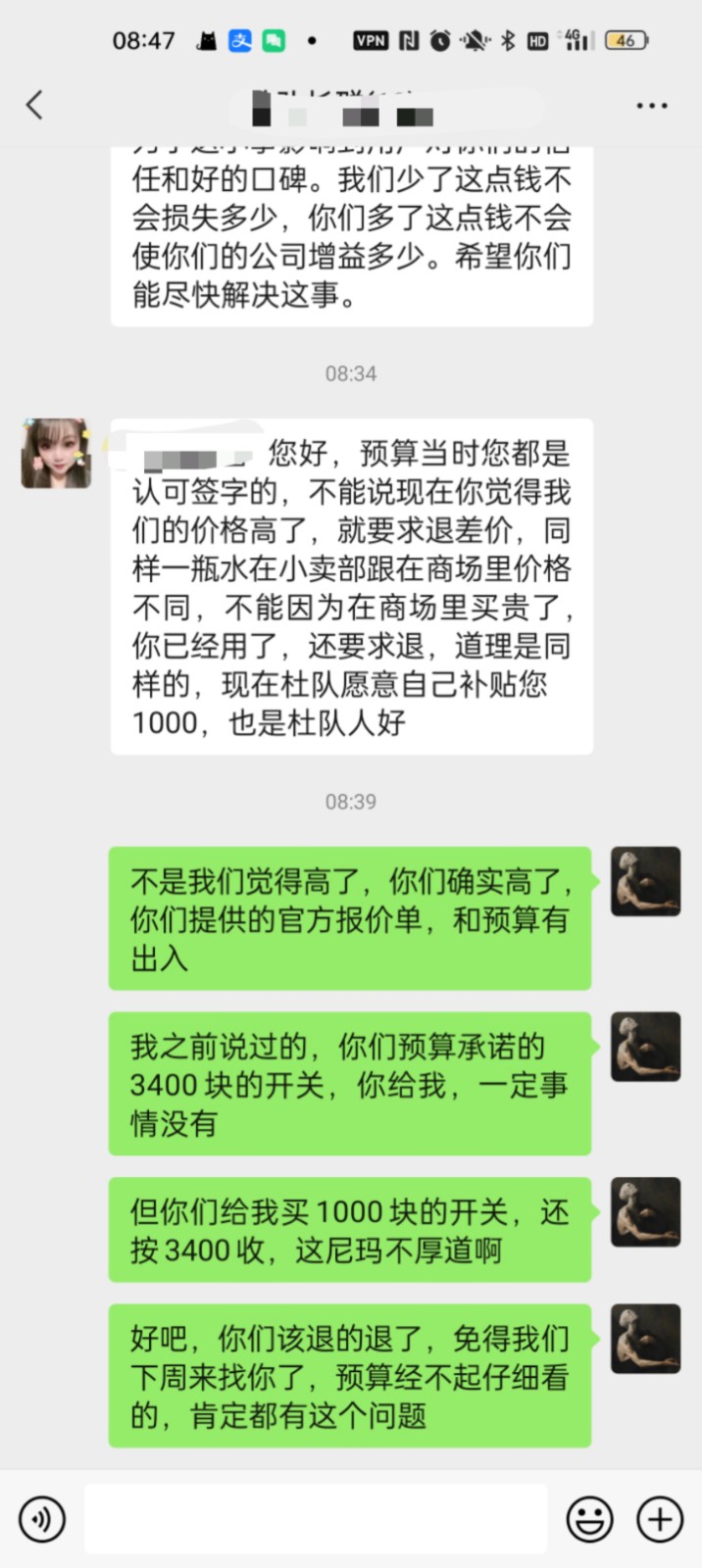
Task: Switch to voice message input
Action: pyautogui.click(x=42, y=1519)
